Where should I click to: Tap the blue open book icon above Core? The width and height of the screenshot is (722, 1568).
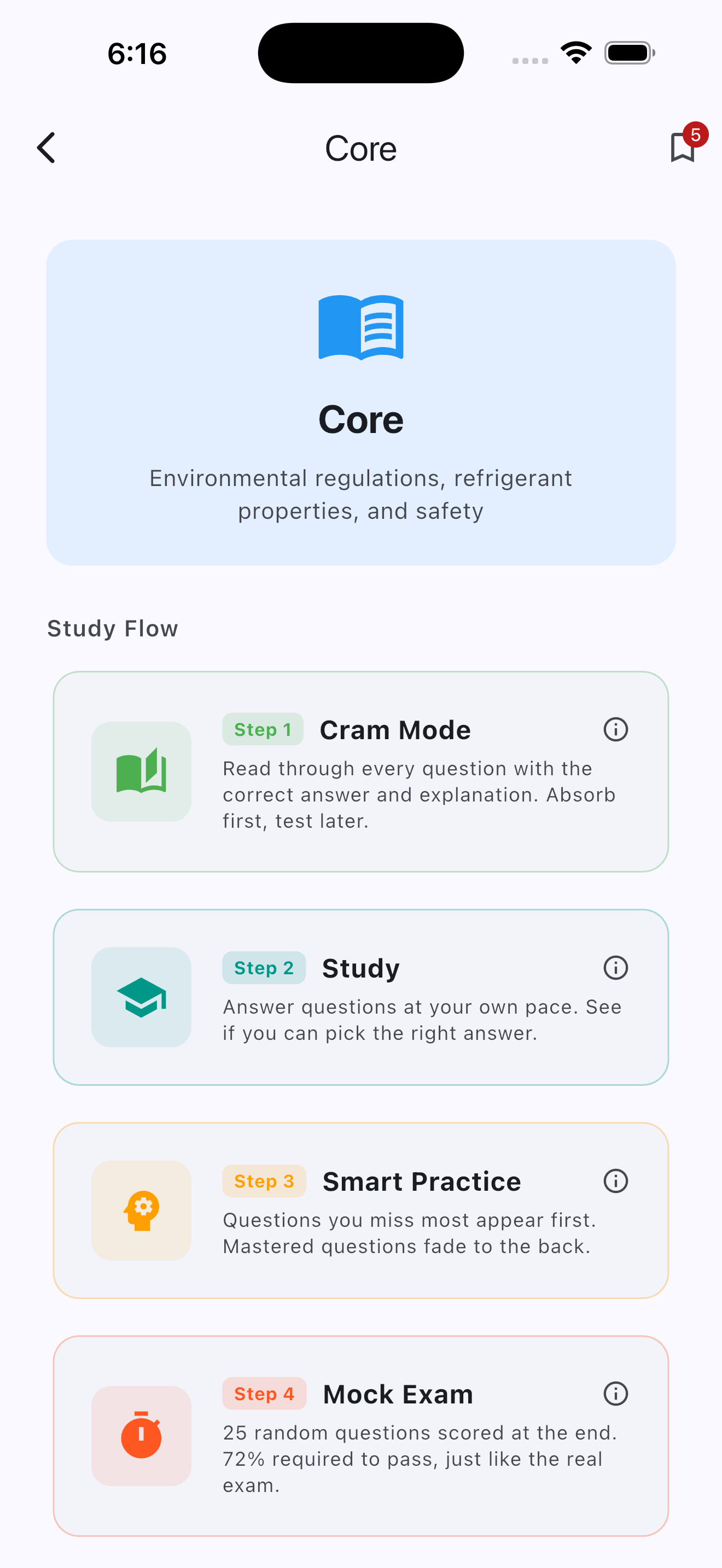[360, 327]
